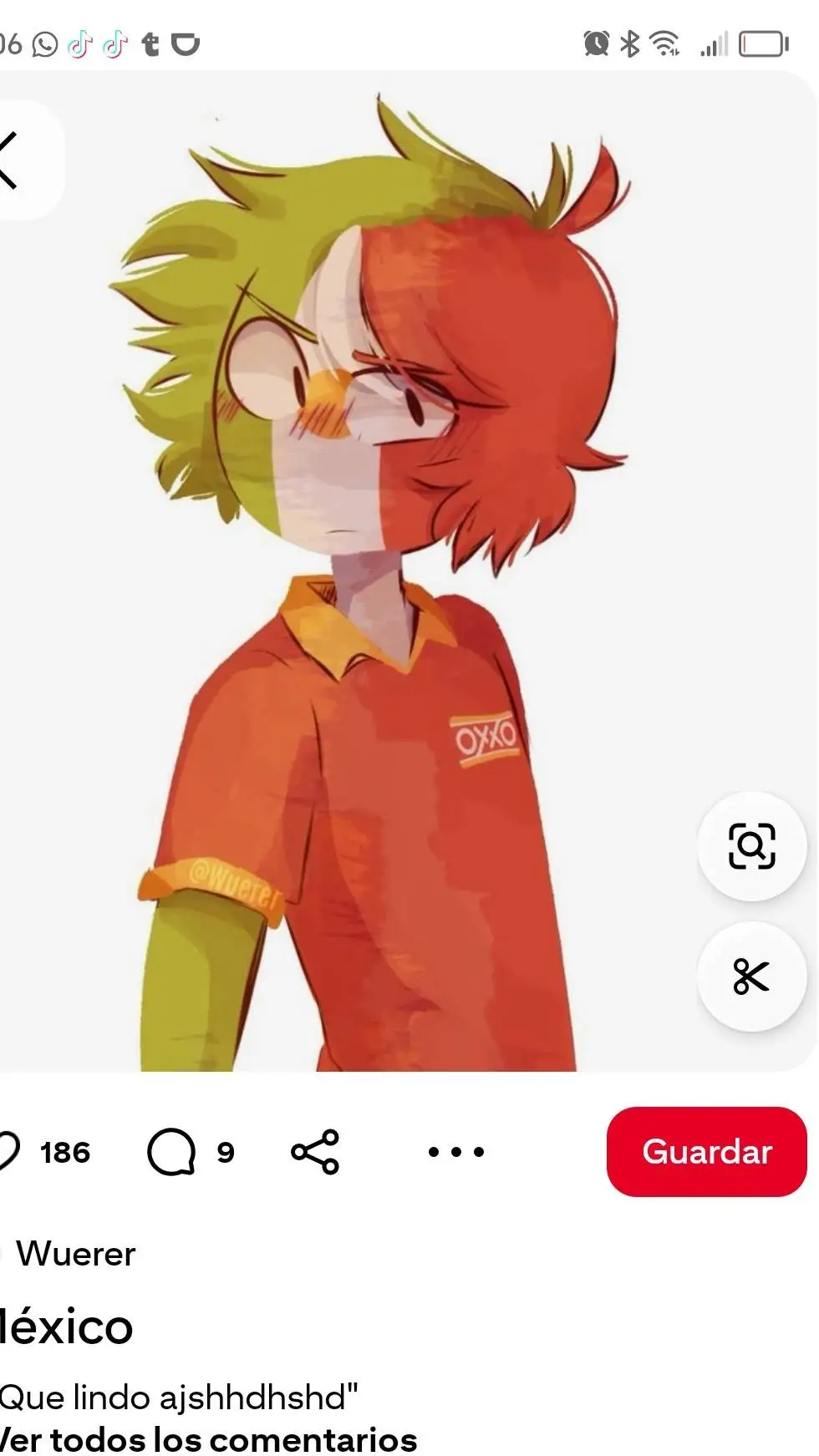Like this pin with the heart

(8, 1152)
